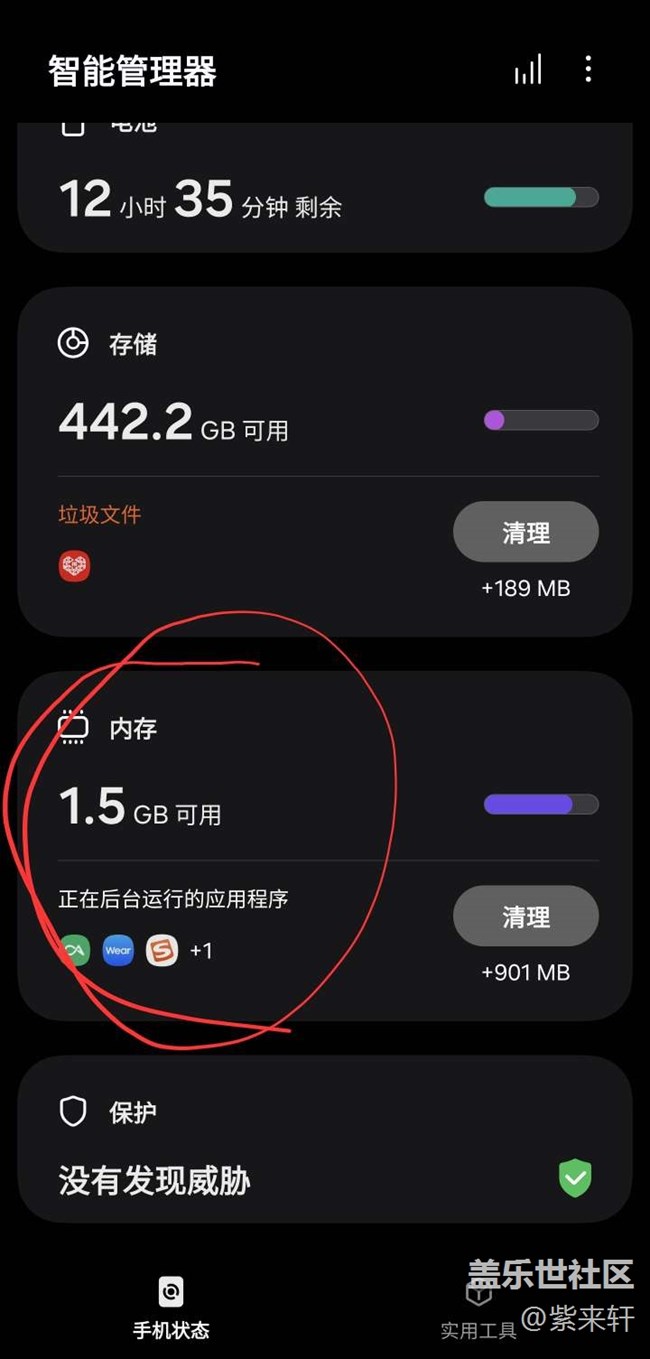This screenshot has width=650, height=1359.
Task: Tap 清理 to clear 189 MB of 垃圾文件
Action: pos(525,532)
